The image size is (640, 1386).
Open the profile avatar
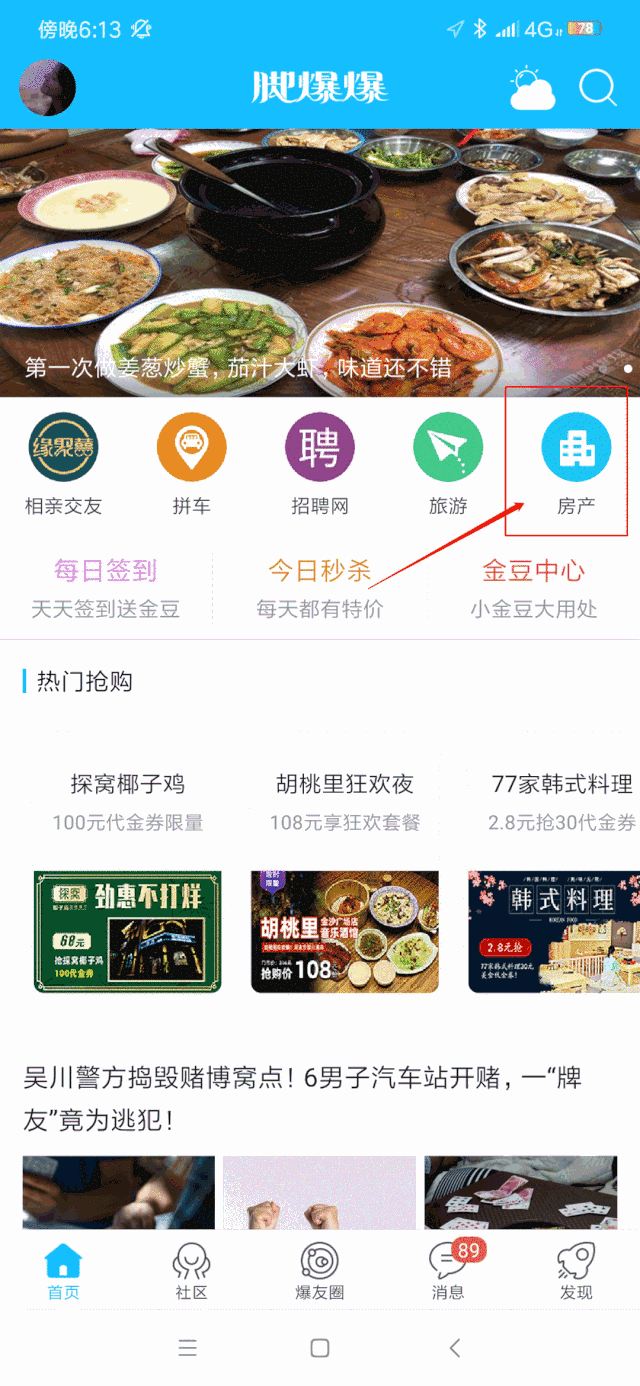coord(47,89)
